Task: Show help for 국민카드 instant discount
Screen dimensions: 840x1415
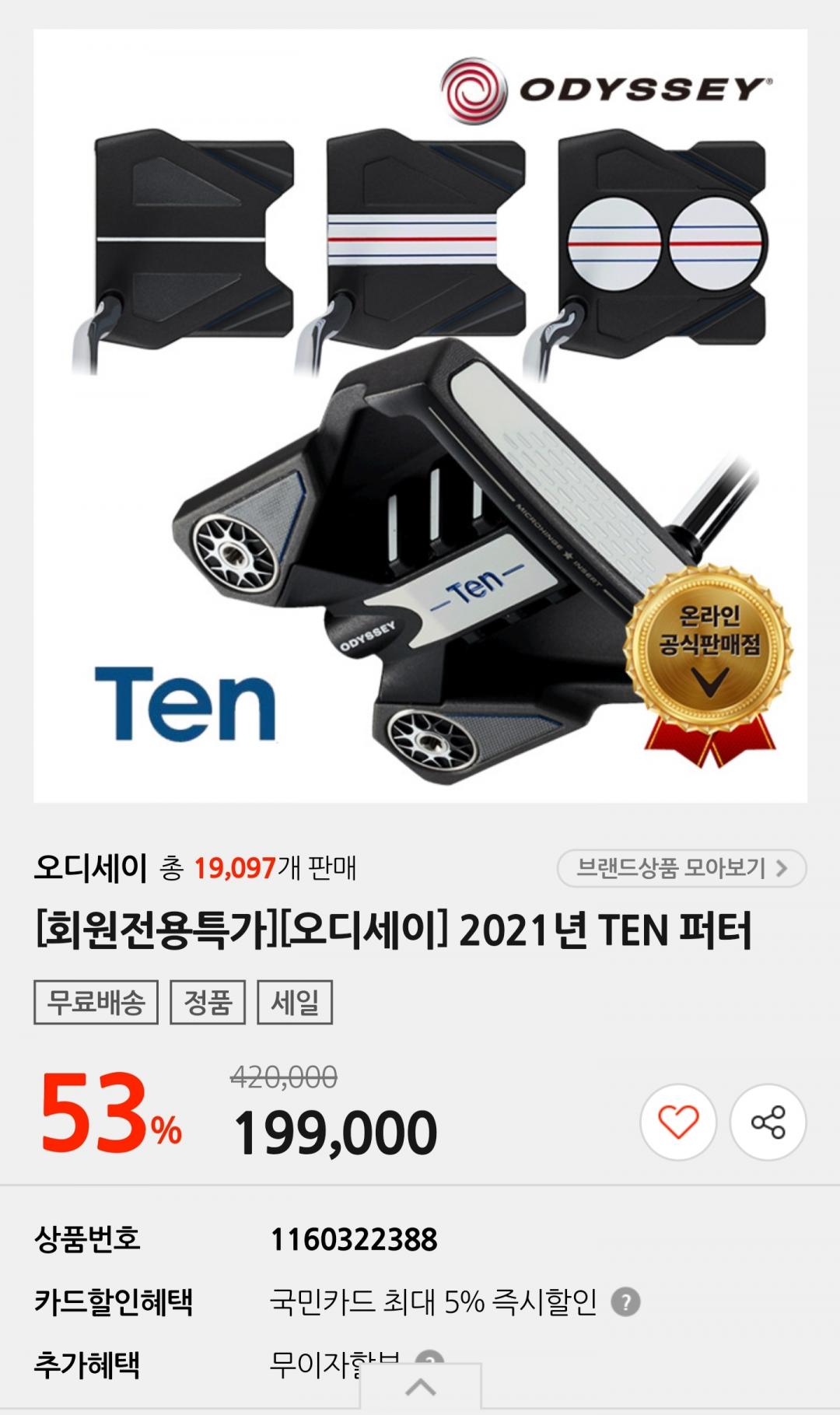Action: 625,1301
